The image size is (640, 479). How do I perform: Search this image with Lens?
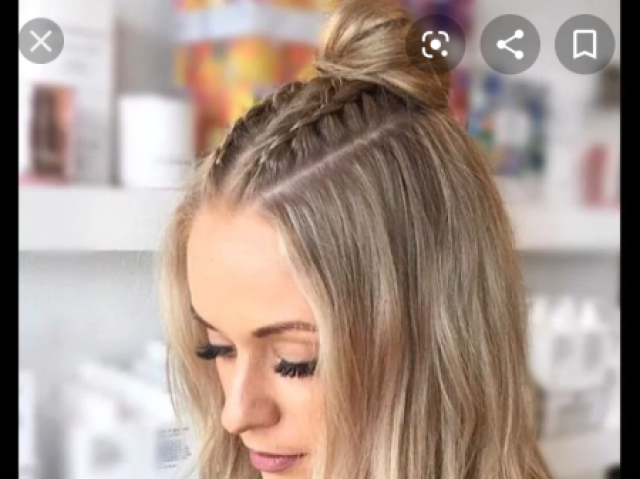pos(435,44)
